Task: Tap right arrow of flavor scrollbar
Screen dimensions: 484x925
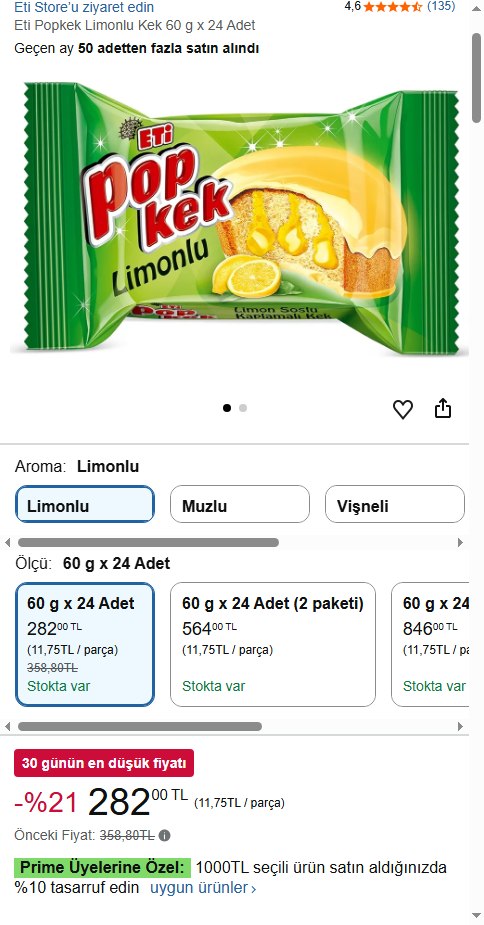Action: click(460, 543)
